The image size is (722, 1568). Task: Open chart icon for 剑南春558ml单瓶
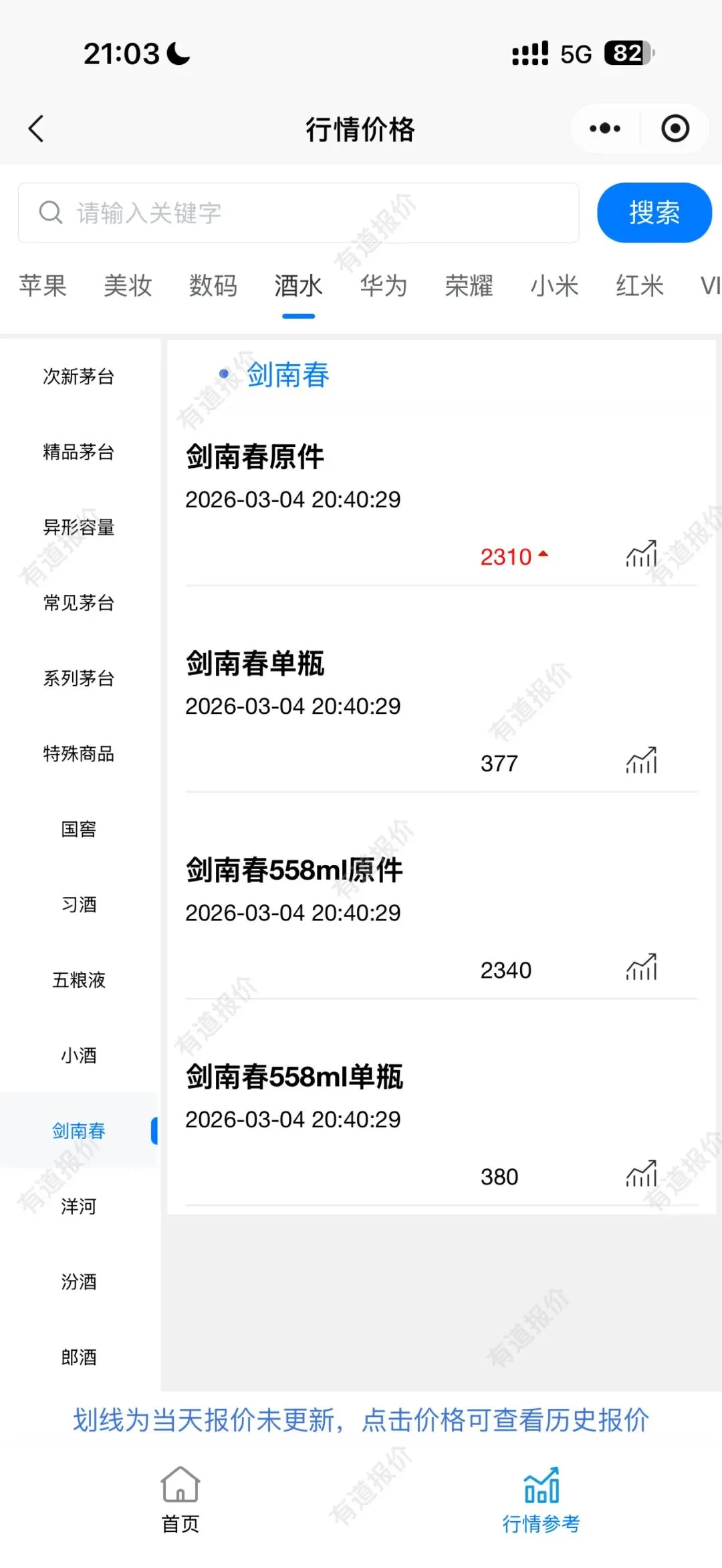coord(642,1174)
